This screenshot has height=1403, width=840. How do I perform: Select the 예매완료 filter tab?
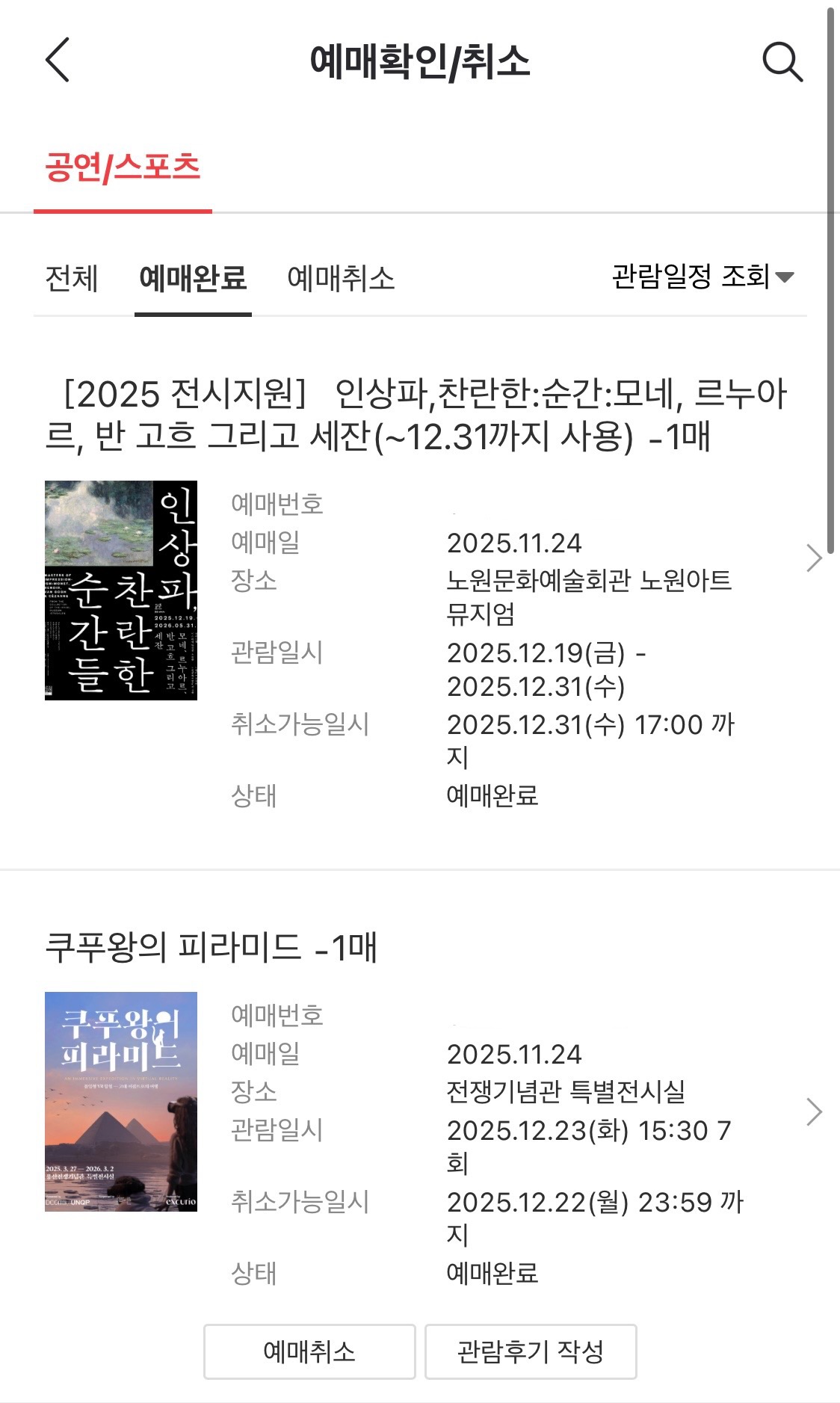[193, 279]
